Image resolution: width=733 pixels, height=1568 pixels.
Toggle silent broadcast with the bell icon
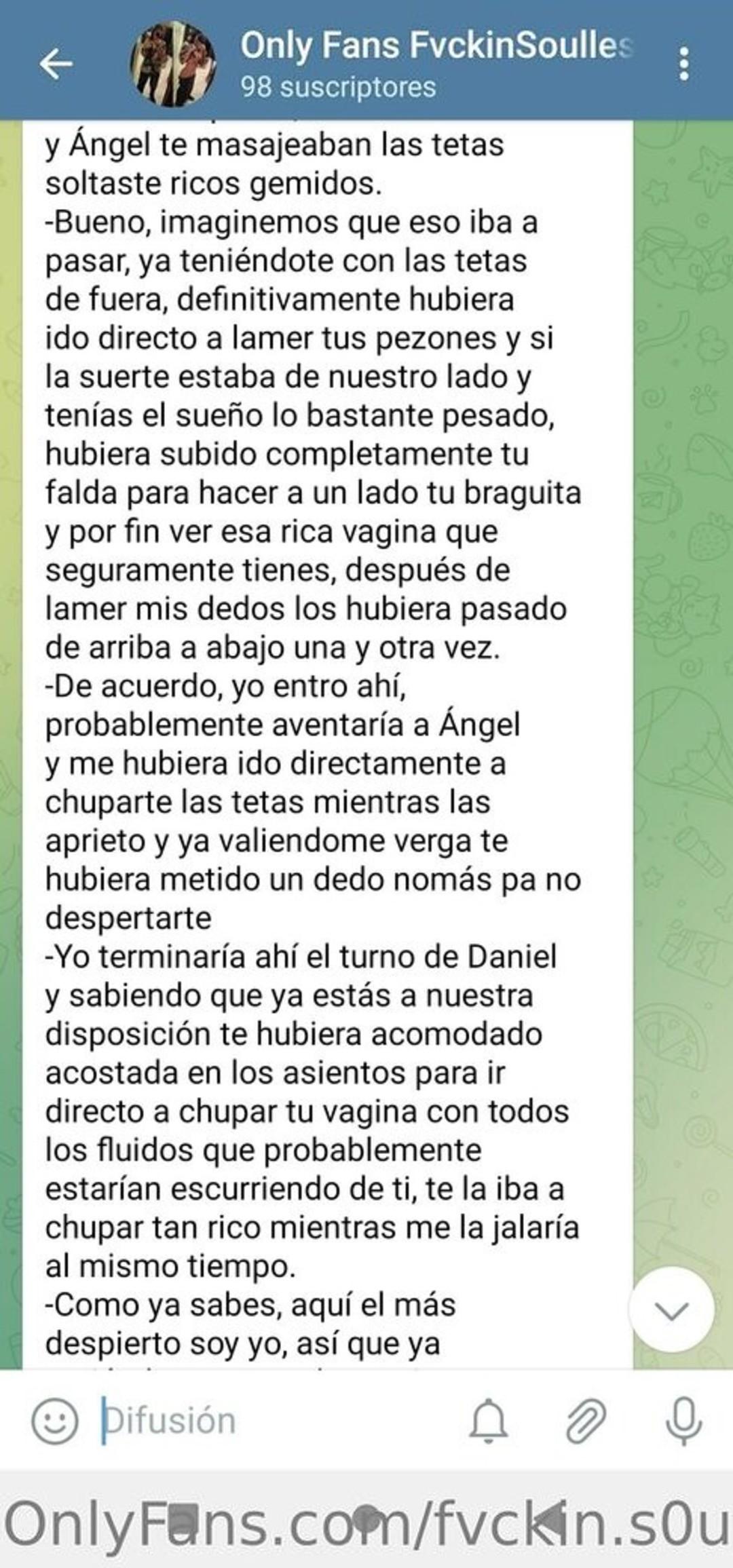click(489, 1421)
